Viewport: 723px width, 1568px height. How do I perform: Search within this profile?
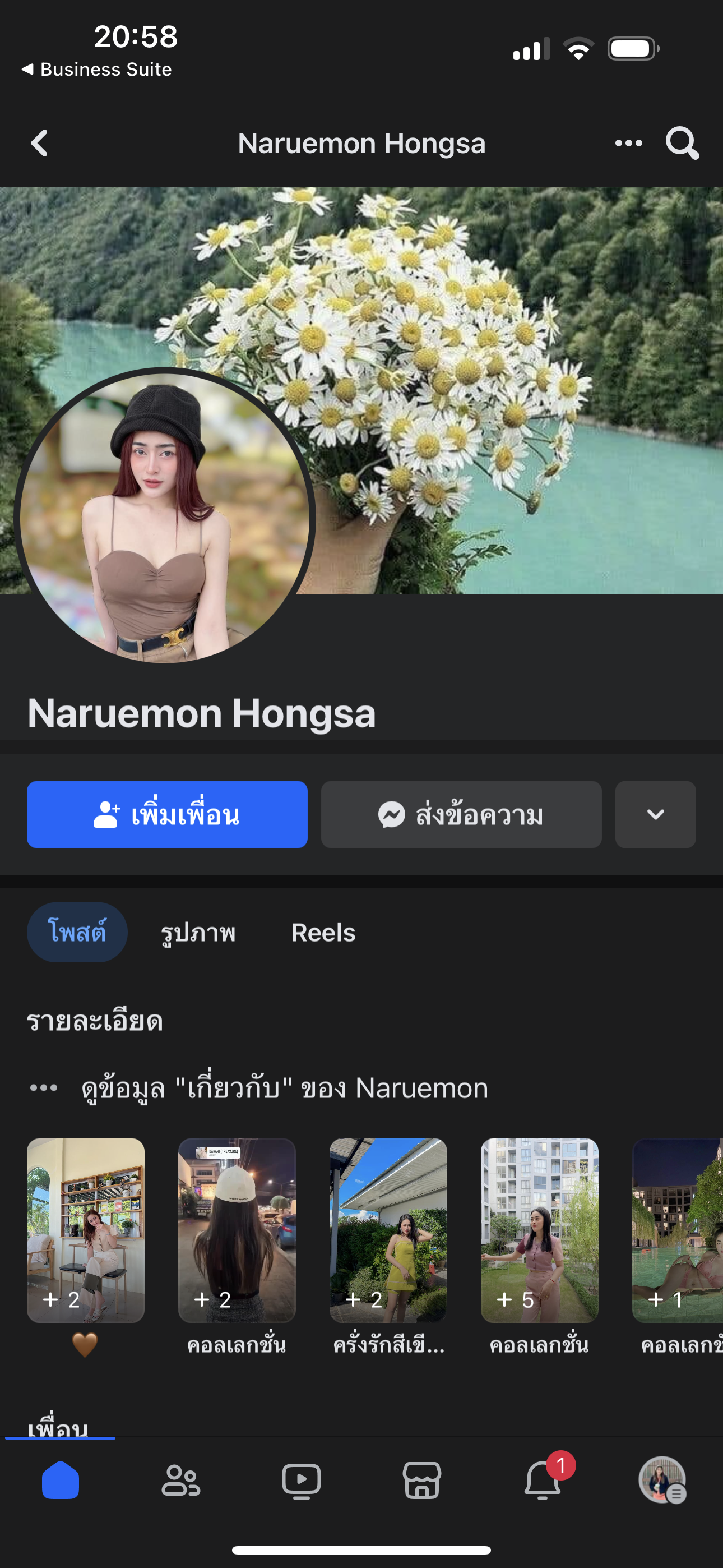click(682, 144)
